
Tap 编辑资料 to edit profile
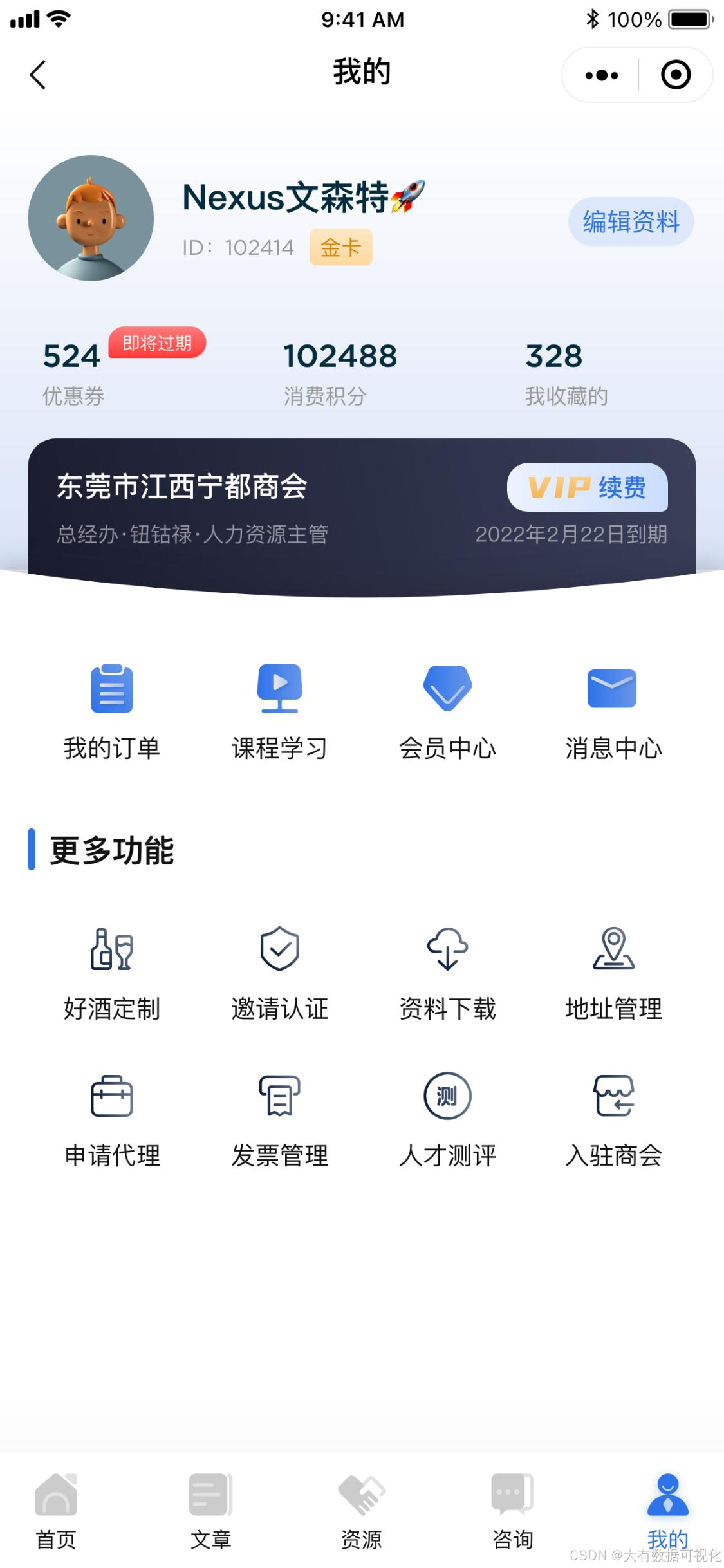point(631,222)
